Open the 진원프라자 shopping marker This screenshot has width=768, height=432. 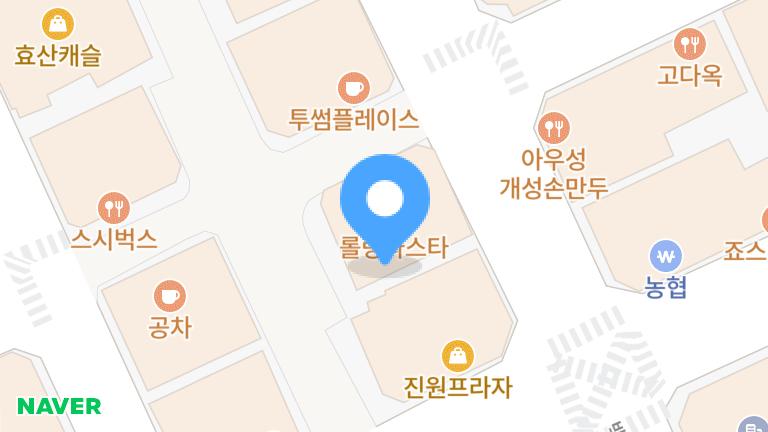[x=457, y=354]
